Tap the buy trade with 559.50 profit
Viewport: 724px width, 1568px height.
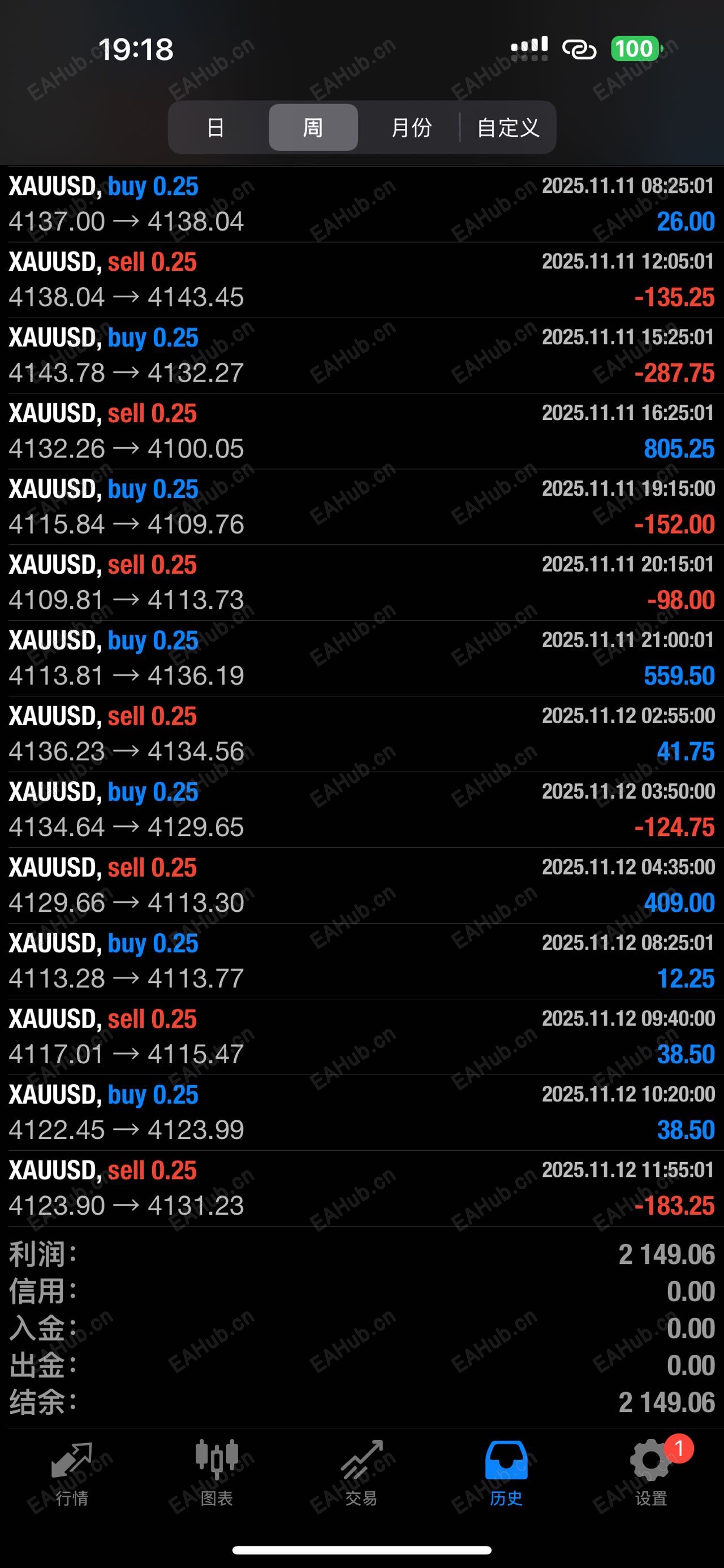tap(361, 658)
